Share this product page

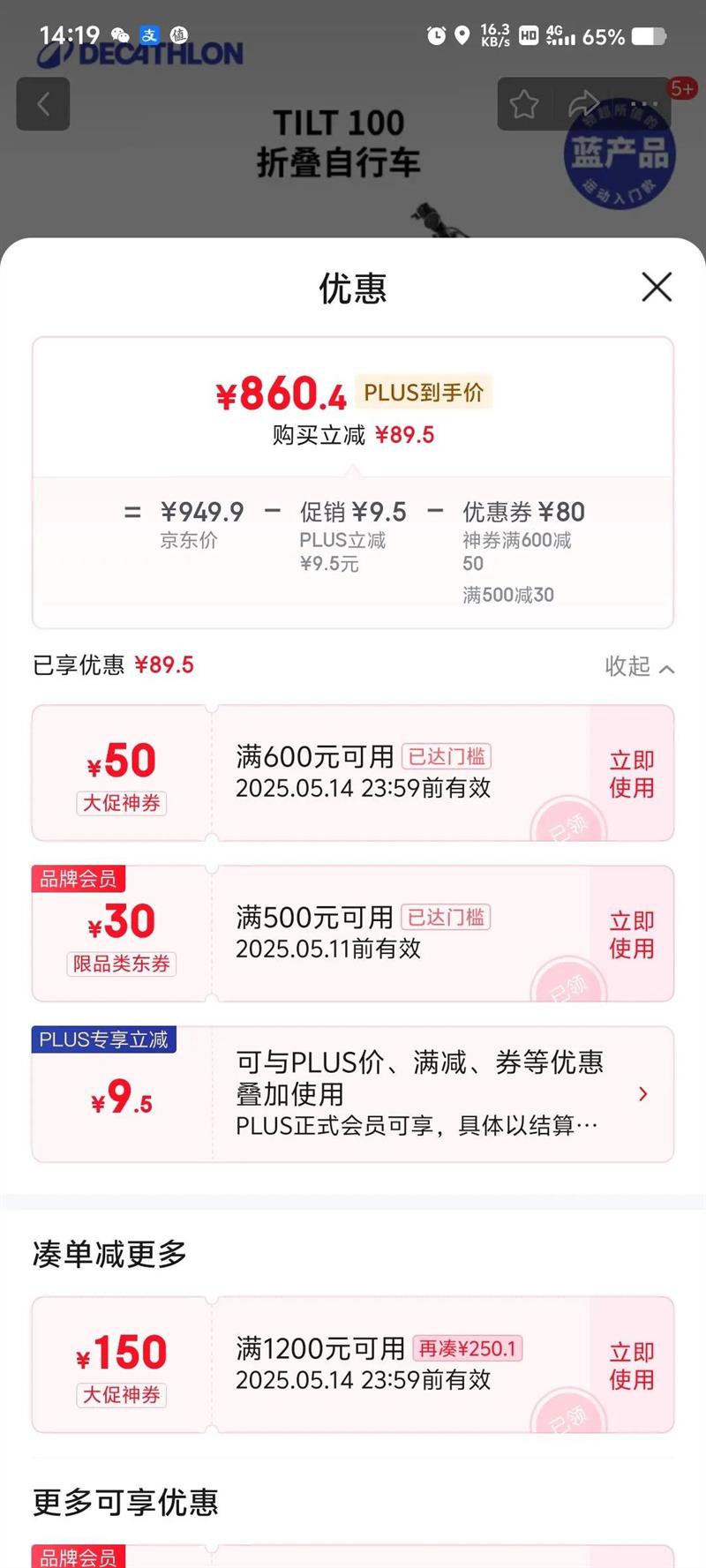[583, 104]
